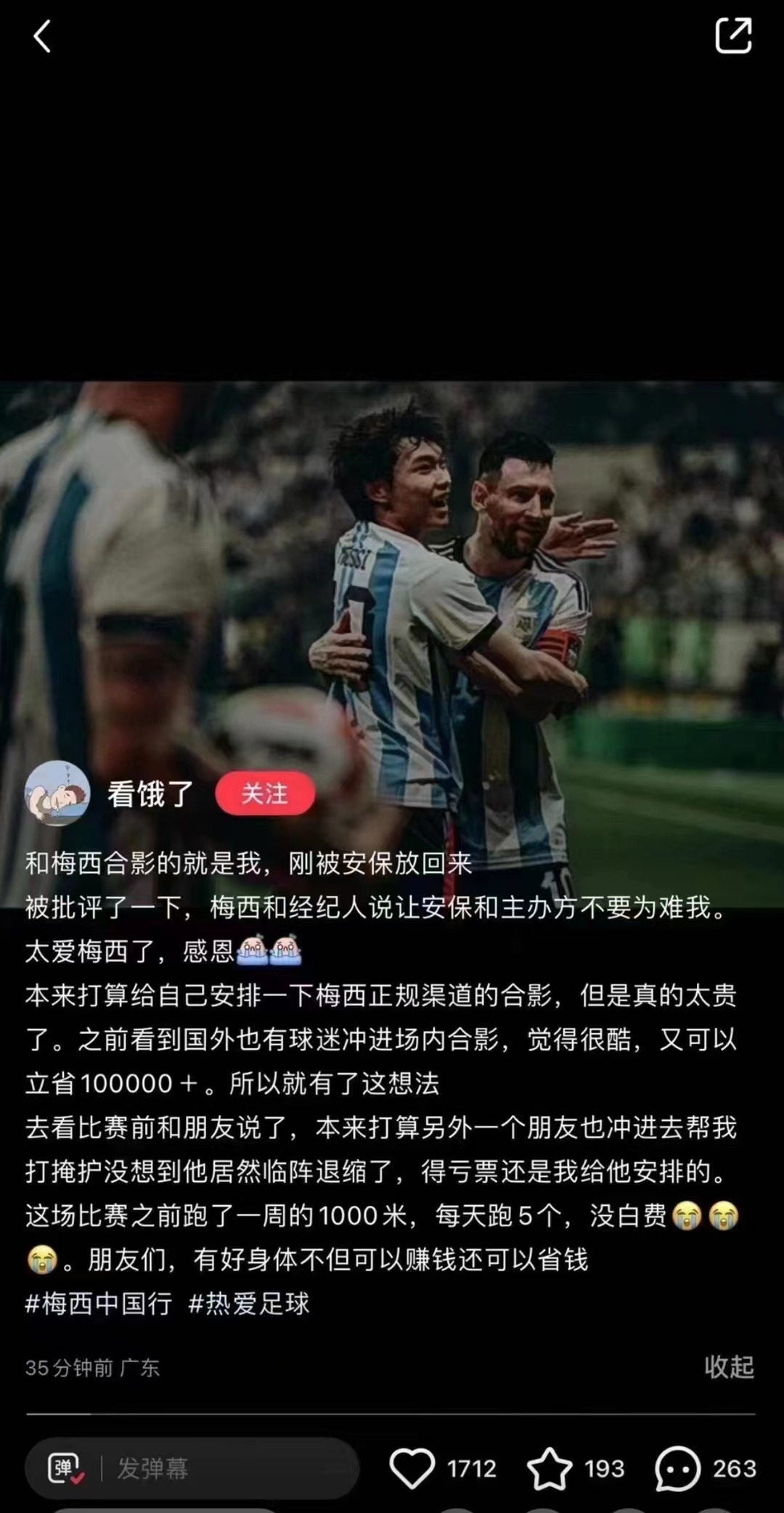Open the #热爱足球 hashtag
784x1513 pixels.
[249, 1304]
